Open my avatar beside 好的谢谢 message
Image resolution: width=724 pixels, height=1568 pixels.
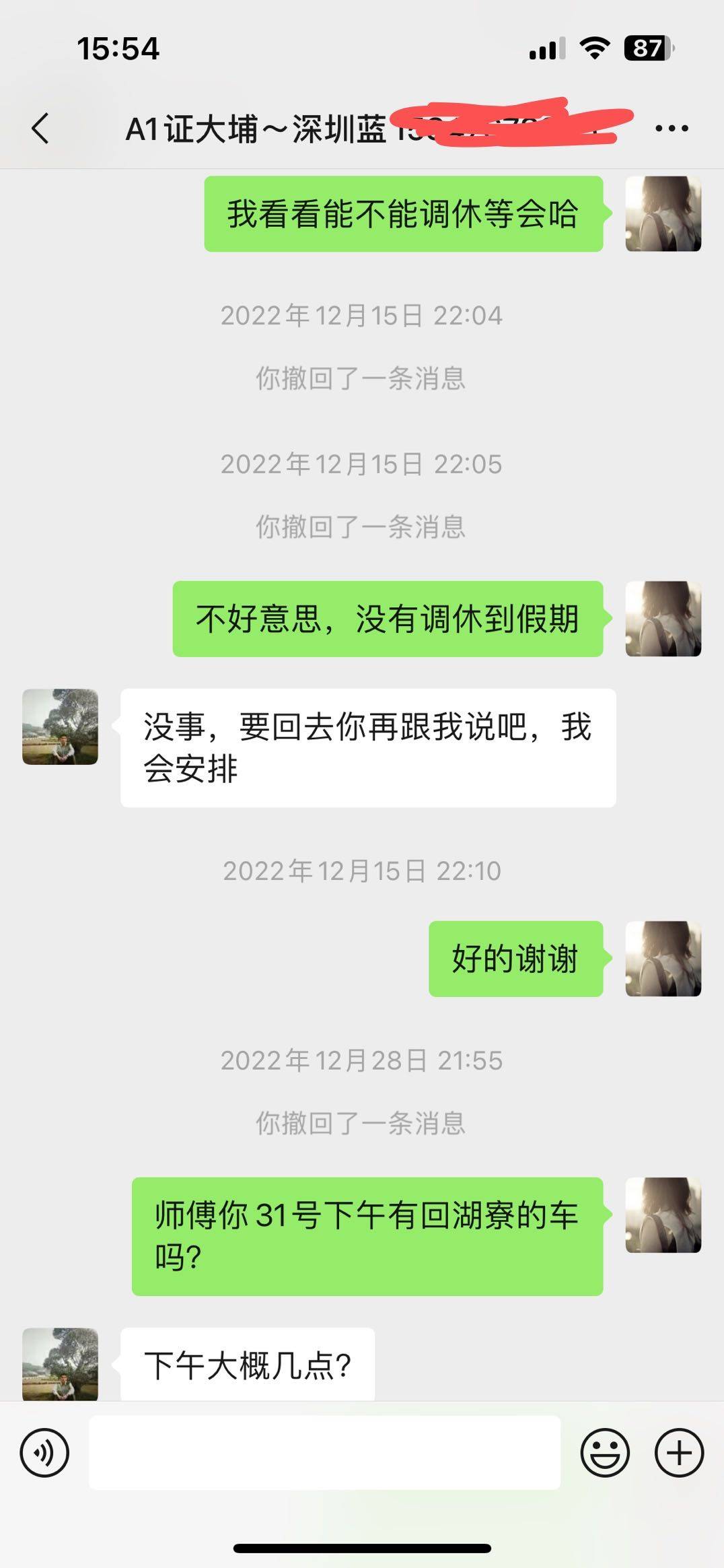click(663, 959)
